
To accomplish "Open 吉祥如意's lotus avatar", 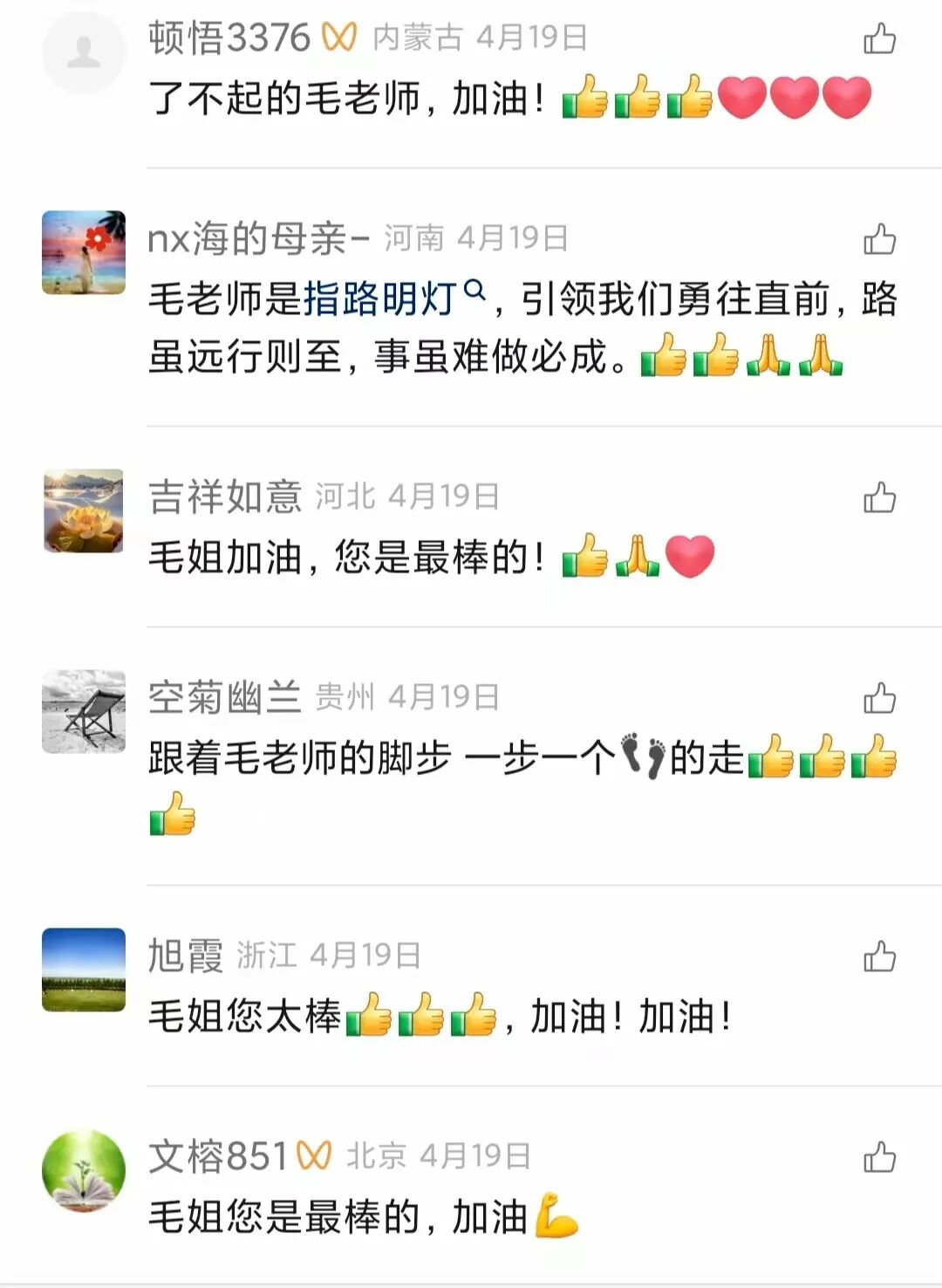I will point(84,510).
